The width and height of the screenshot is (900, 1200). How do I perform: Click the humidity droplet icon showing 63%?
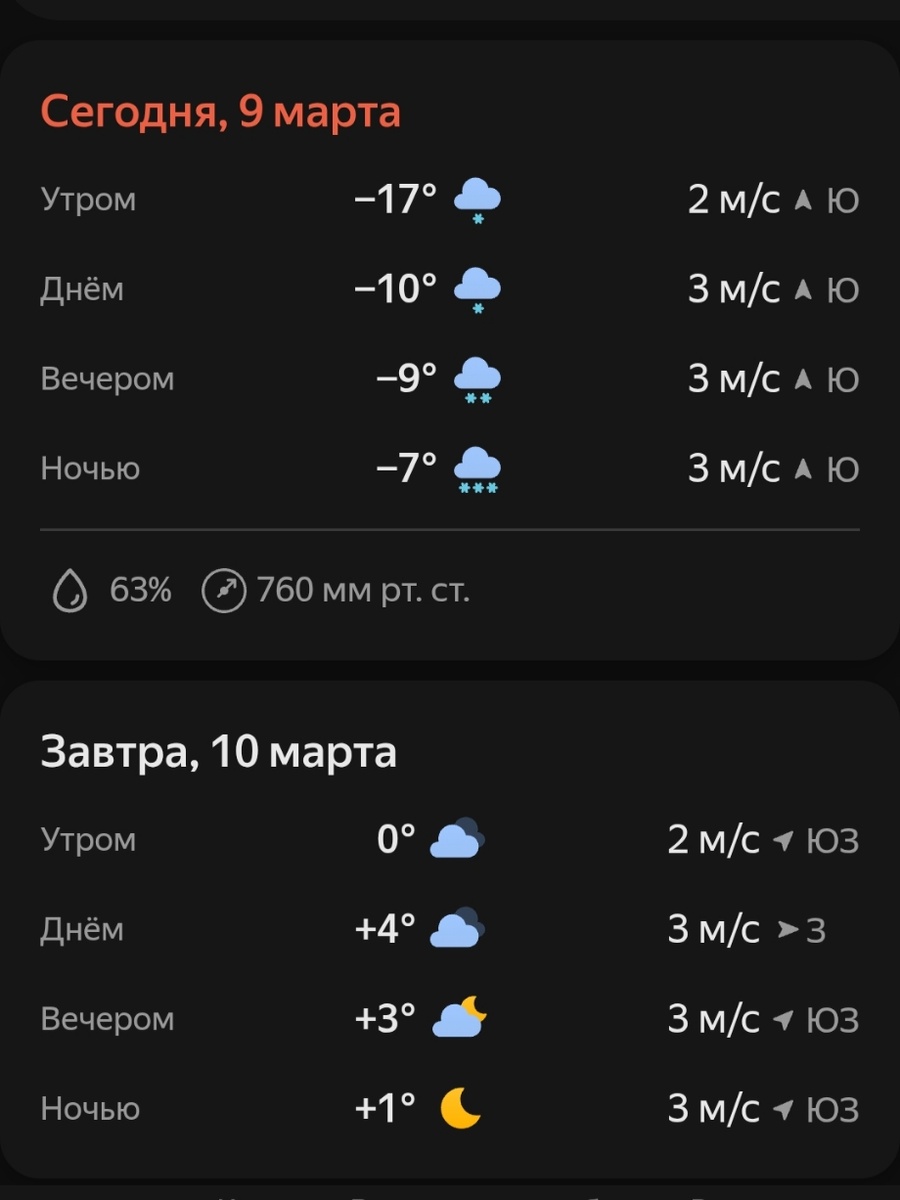[x=70, y=590]
